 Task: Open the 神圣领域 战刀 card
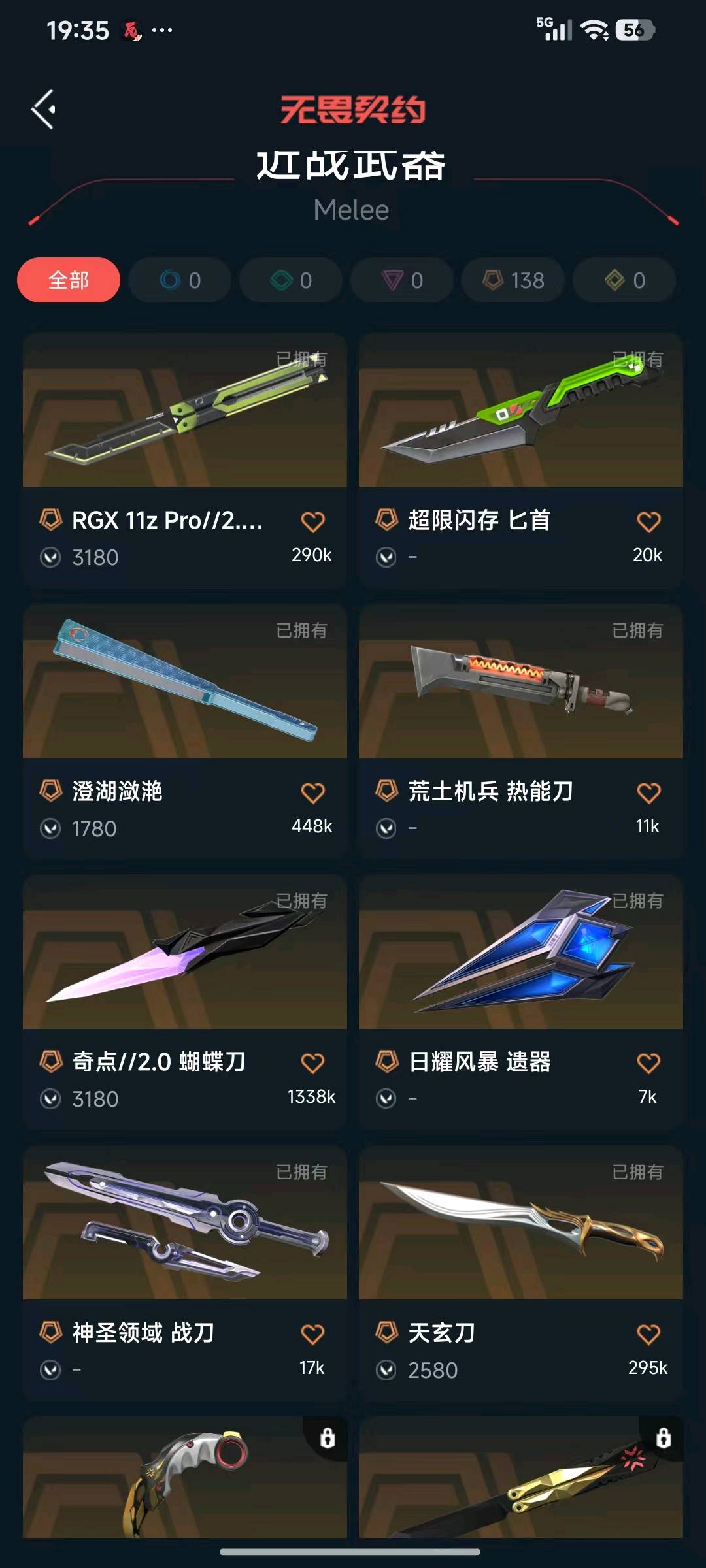[185, 1225]
